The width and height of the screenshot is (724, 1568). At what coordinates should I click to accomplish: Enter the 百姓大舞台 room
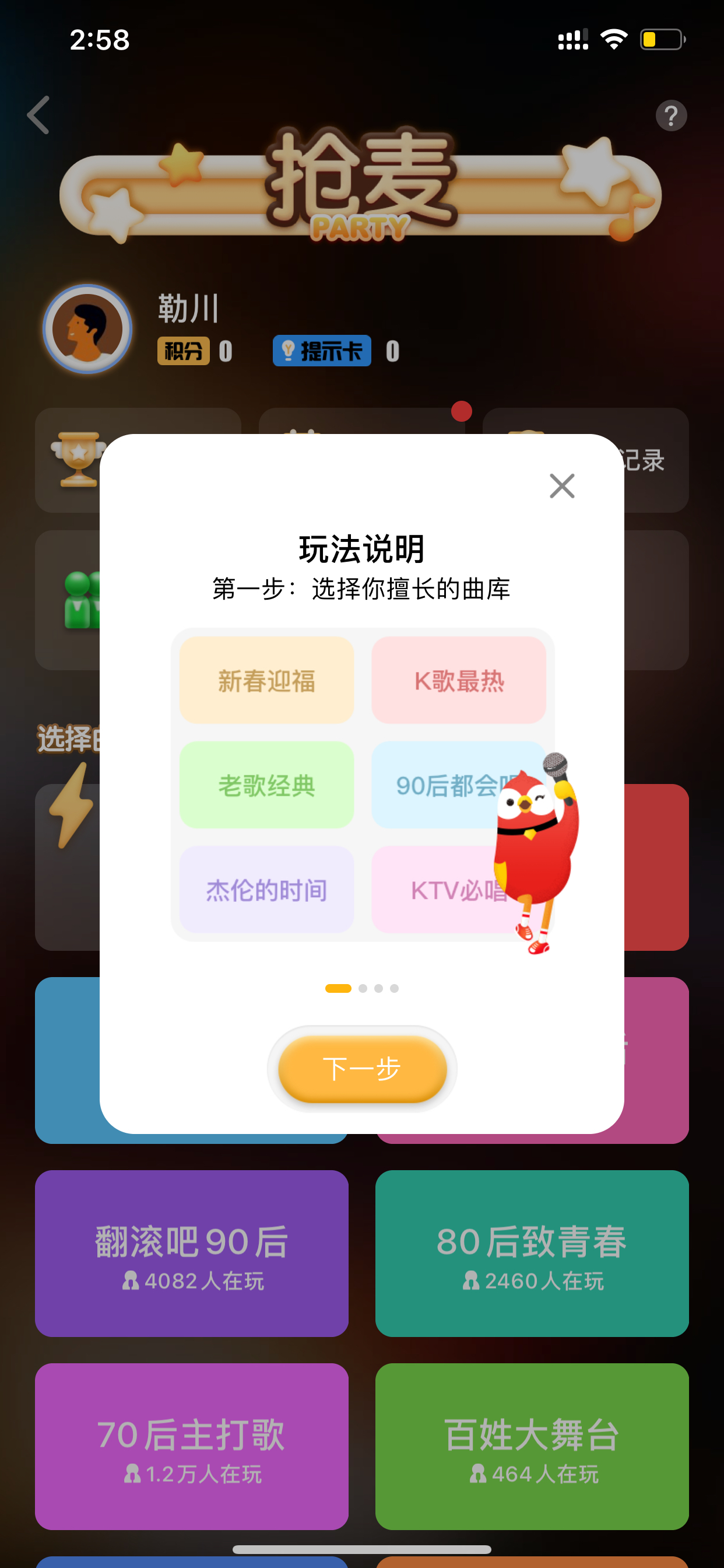(x=532, y=1446)
